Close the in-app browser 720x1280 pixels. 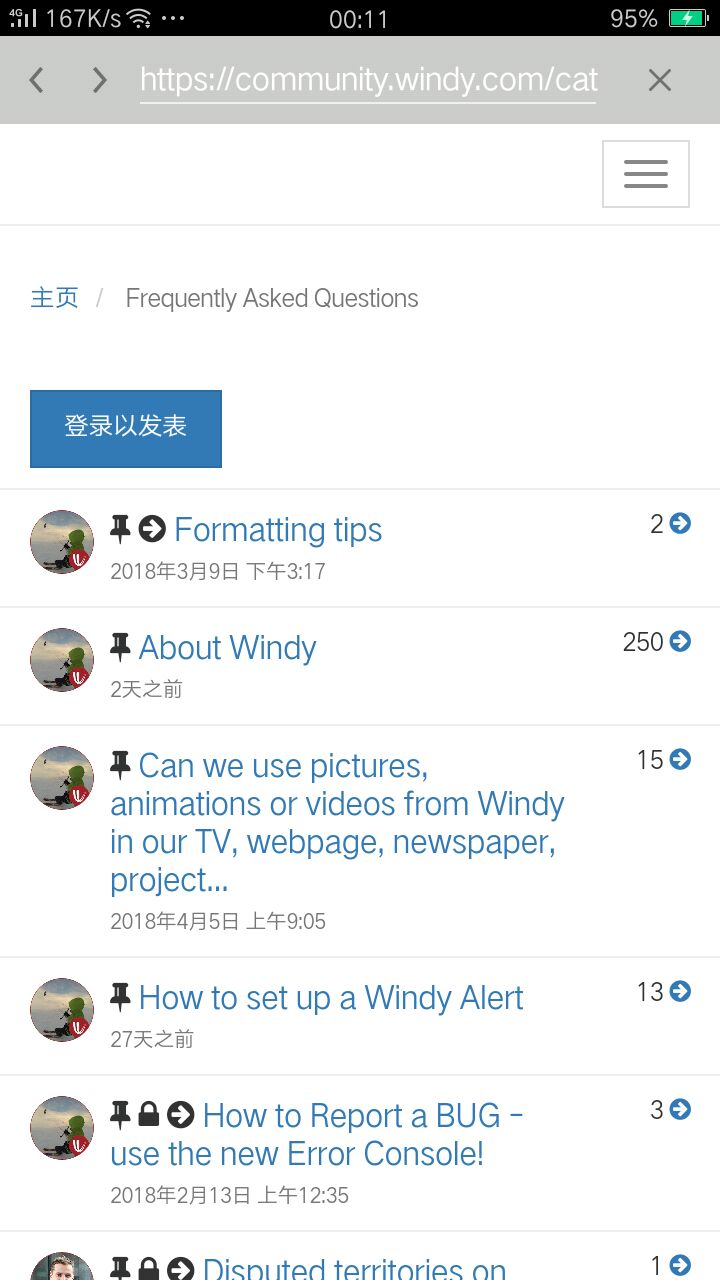click(659, 80)
